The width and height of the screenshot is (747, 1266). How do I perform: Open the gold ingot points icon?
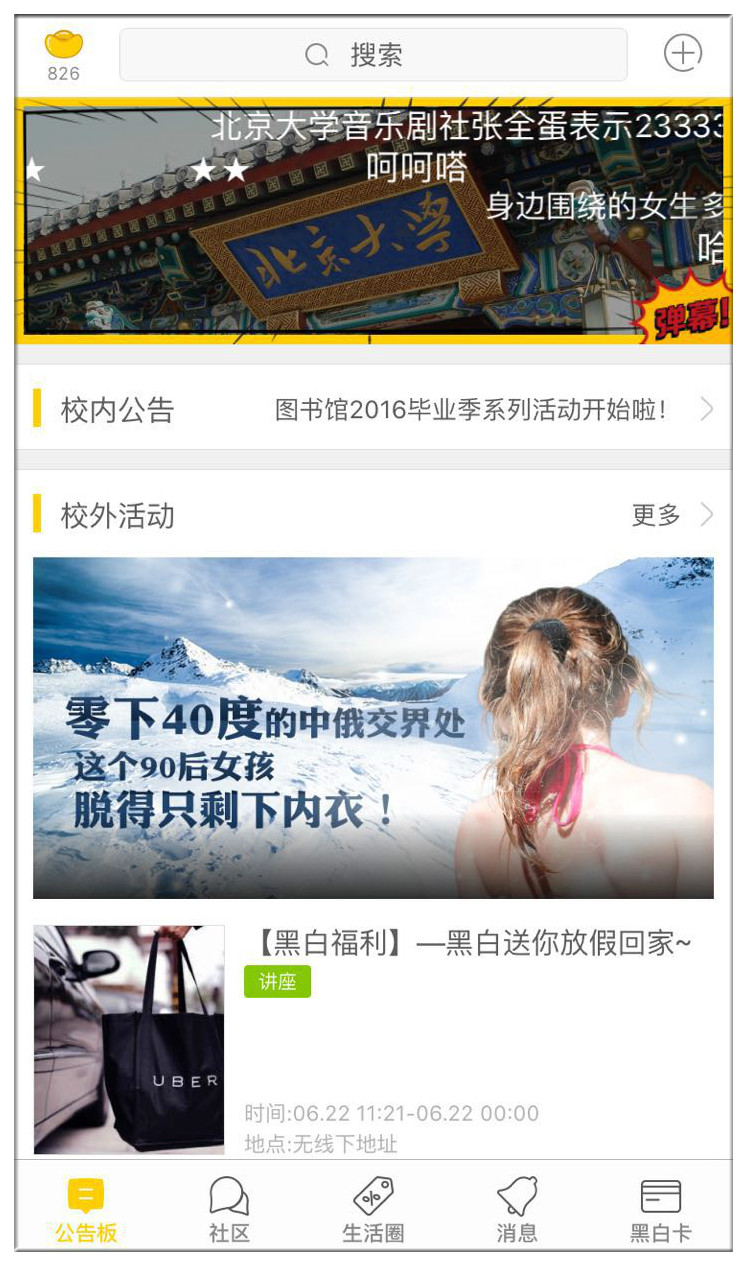[64, 54]
